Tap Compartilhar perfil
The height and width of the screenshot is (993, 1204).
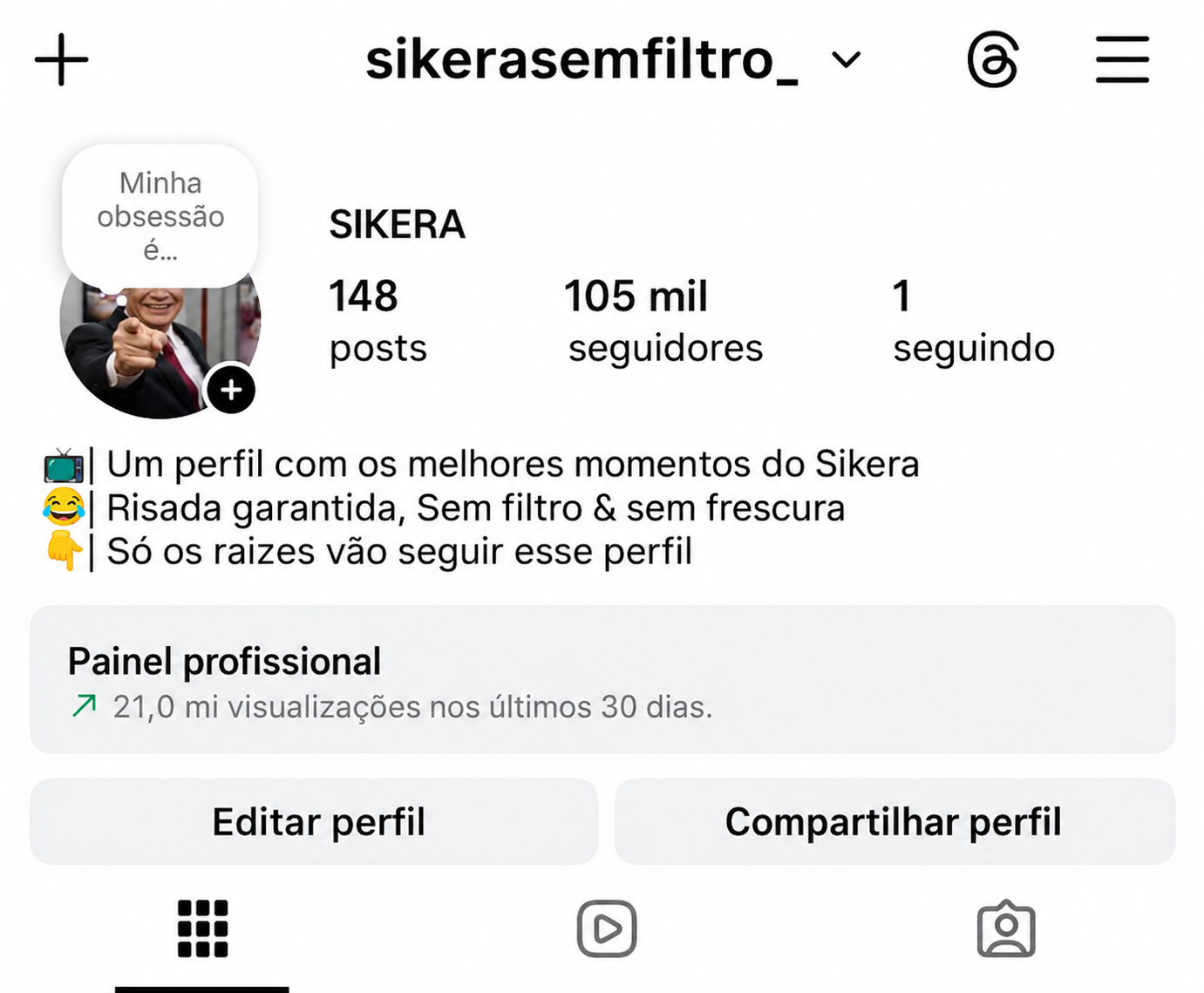point(894,822)
